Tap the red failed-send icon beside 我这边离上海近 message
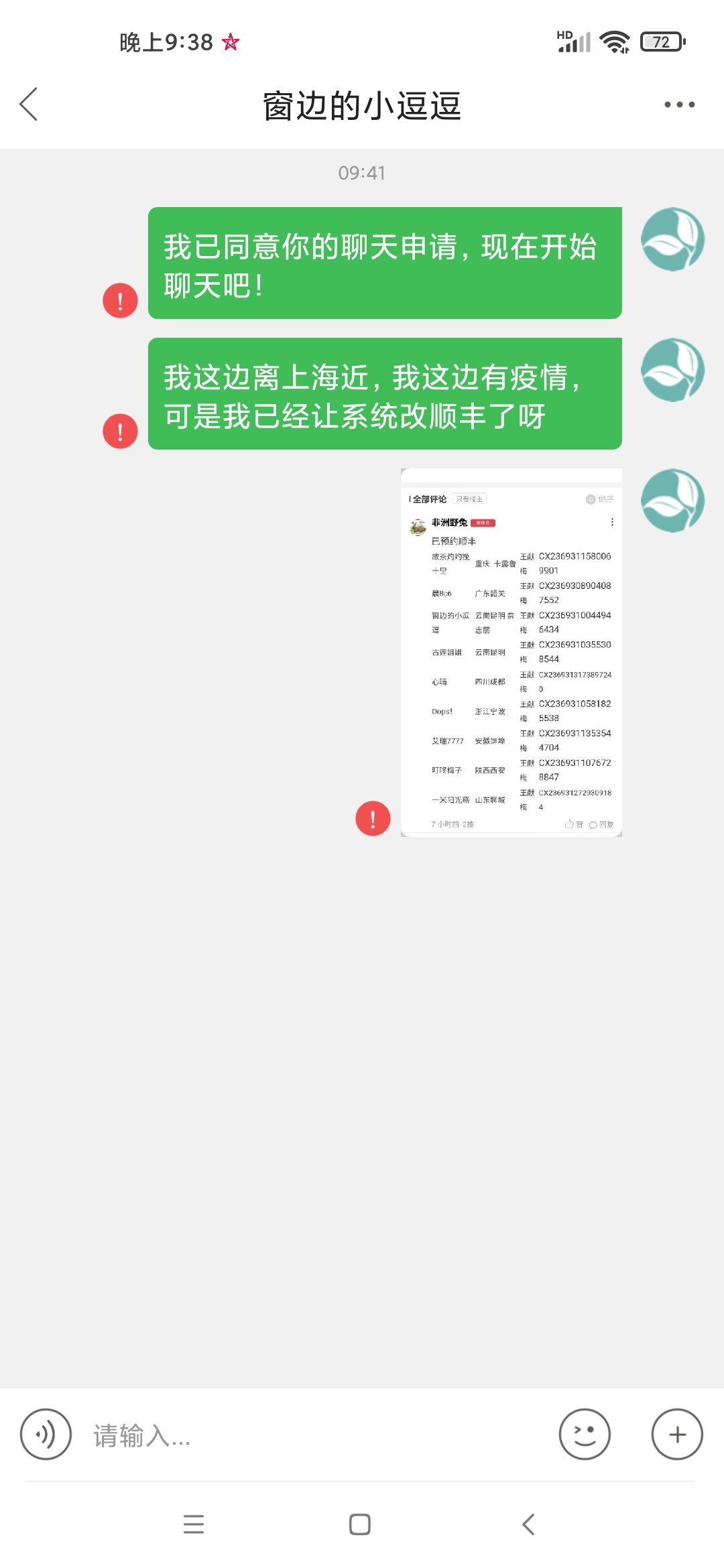Image resolution: width=724 pixels, height=1568 pixels. 120,431
